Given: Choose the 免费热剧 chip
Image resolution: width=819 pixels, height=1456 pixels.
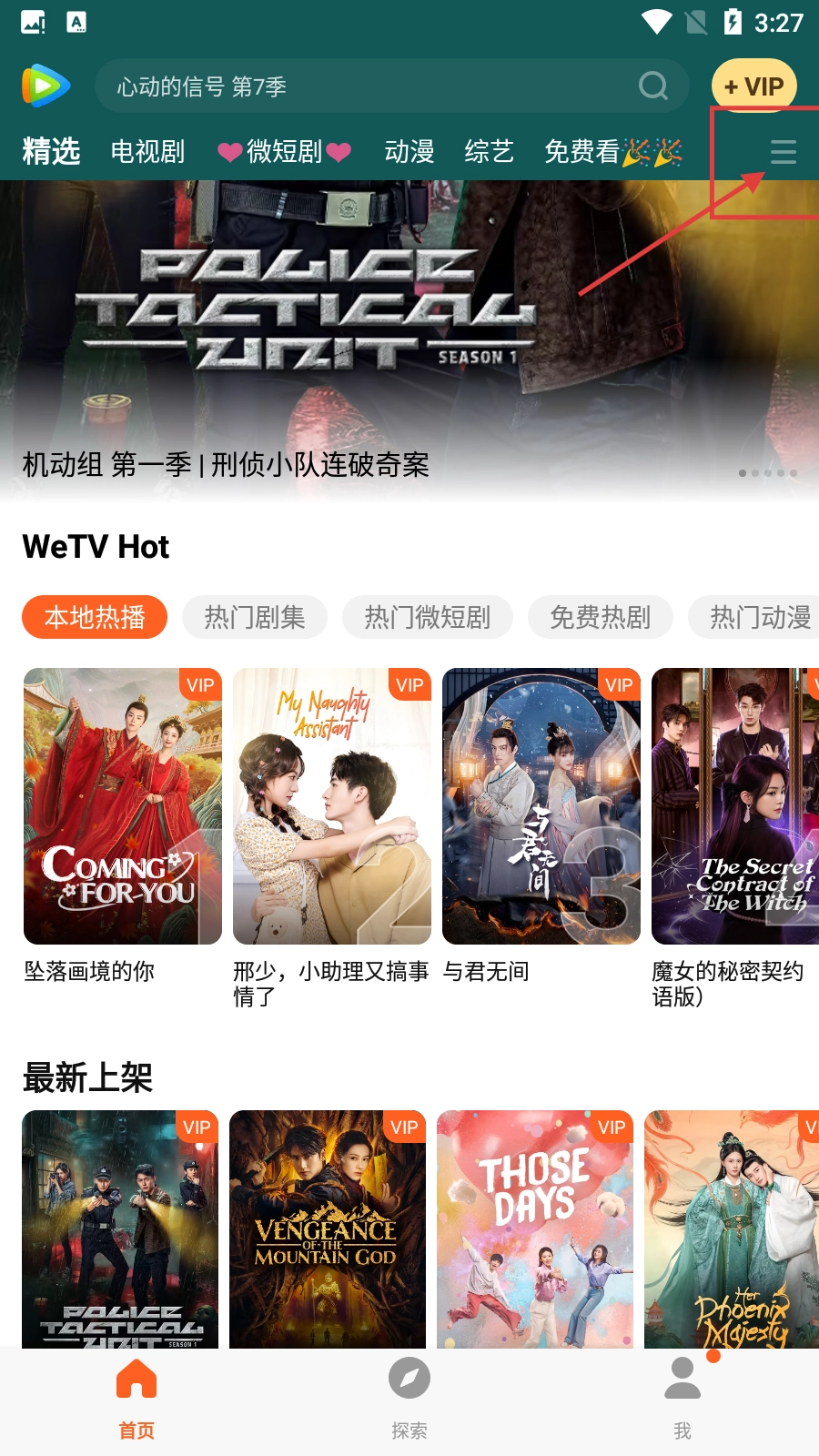Looking at the screenshot, I should (x=600, y=617).
